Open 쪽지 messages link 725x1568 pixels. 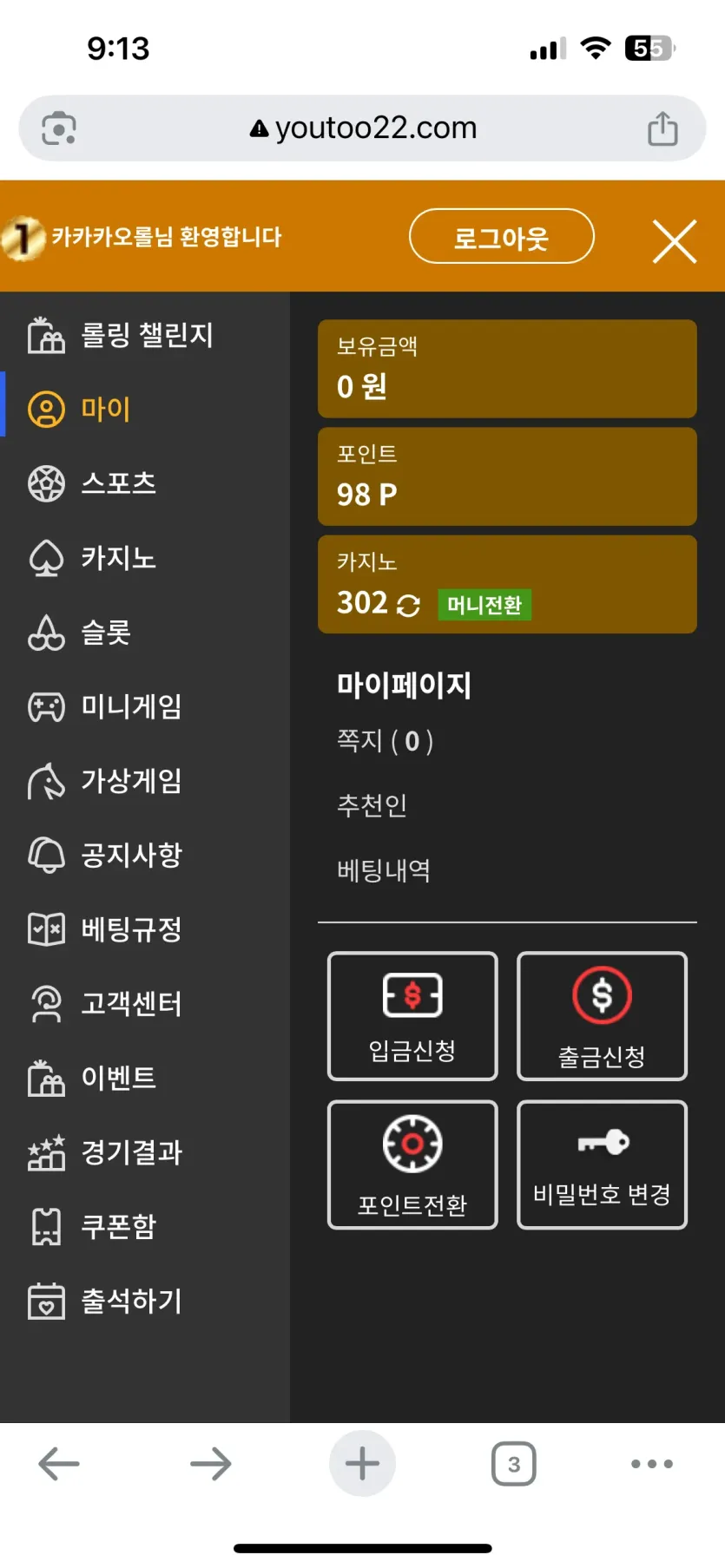pyautogui.click(x=385, y=741)
